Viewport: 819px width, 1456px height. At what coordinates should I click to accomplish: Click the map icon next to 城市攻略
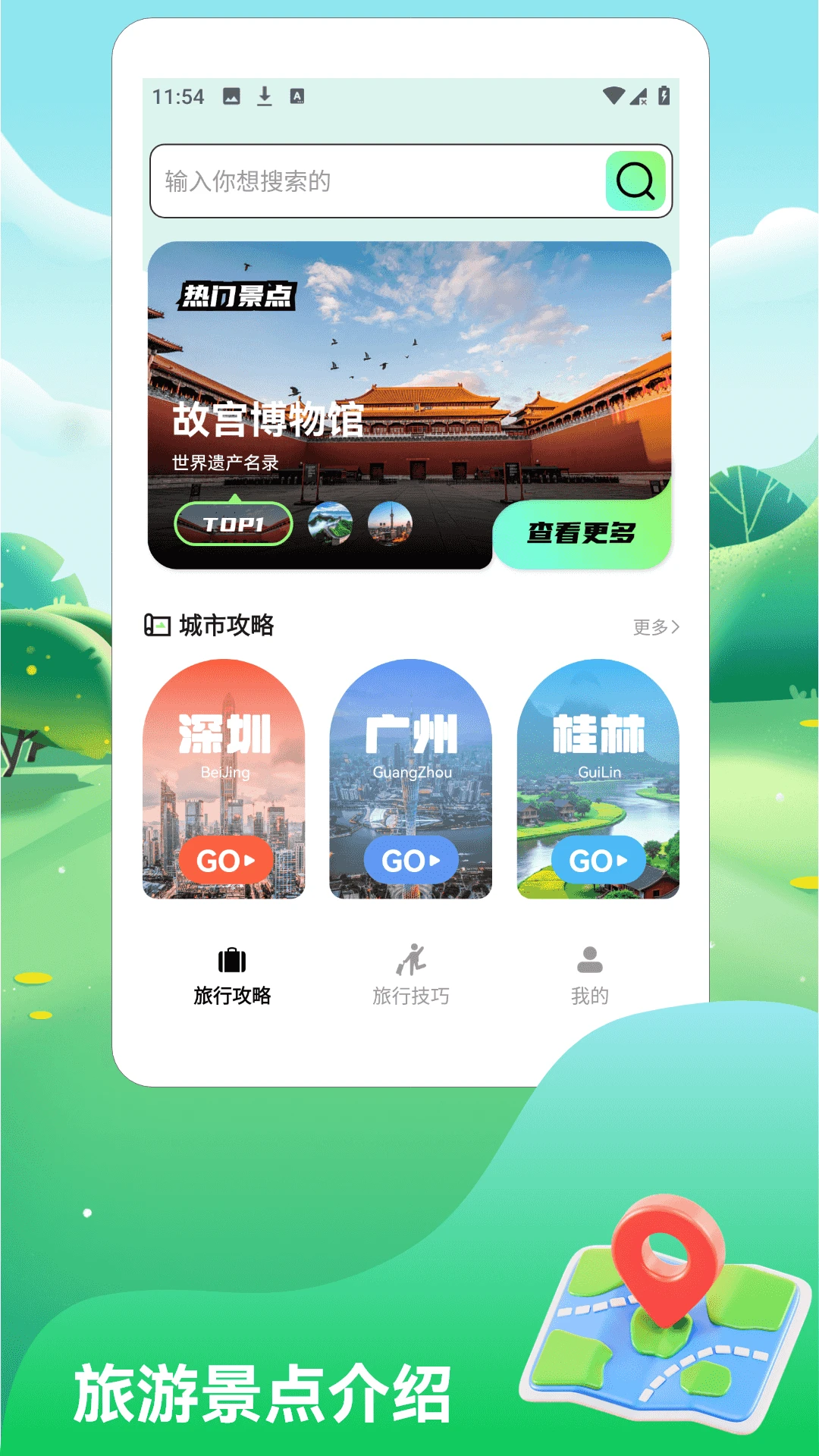click(158, 626)
